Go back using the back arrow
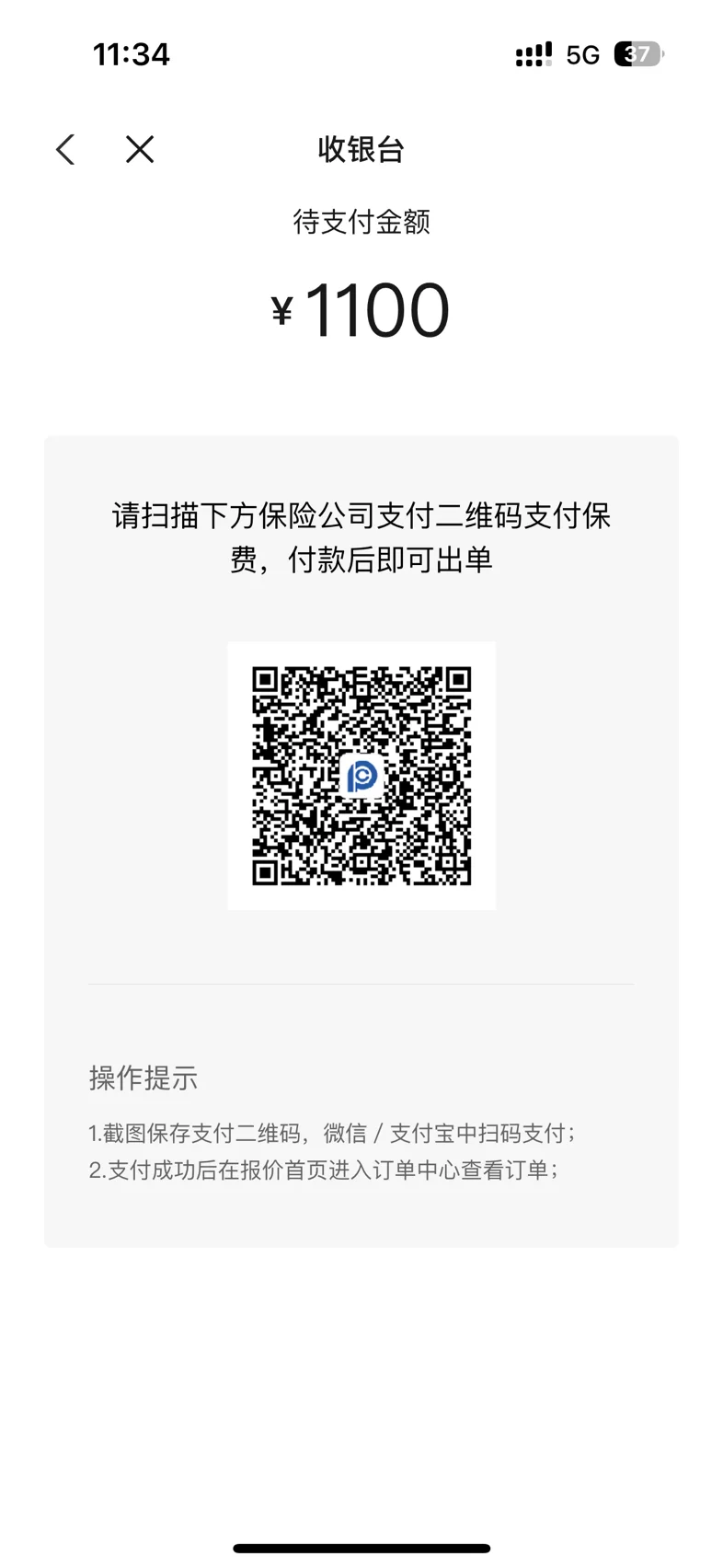Image resolution: width=723 pixels, height=1568 pixels. point(65,149)
